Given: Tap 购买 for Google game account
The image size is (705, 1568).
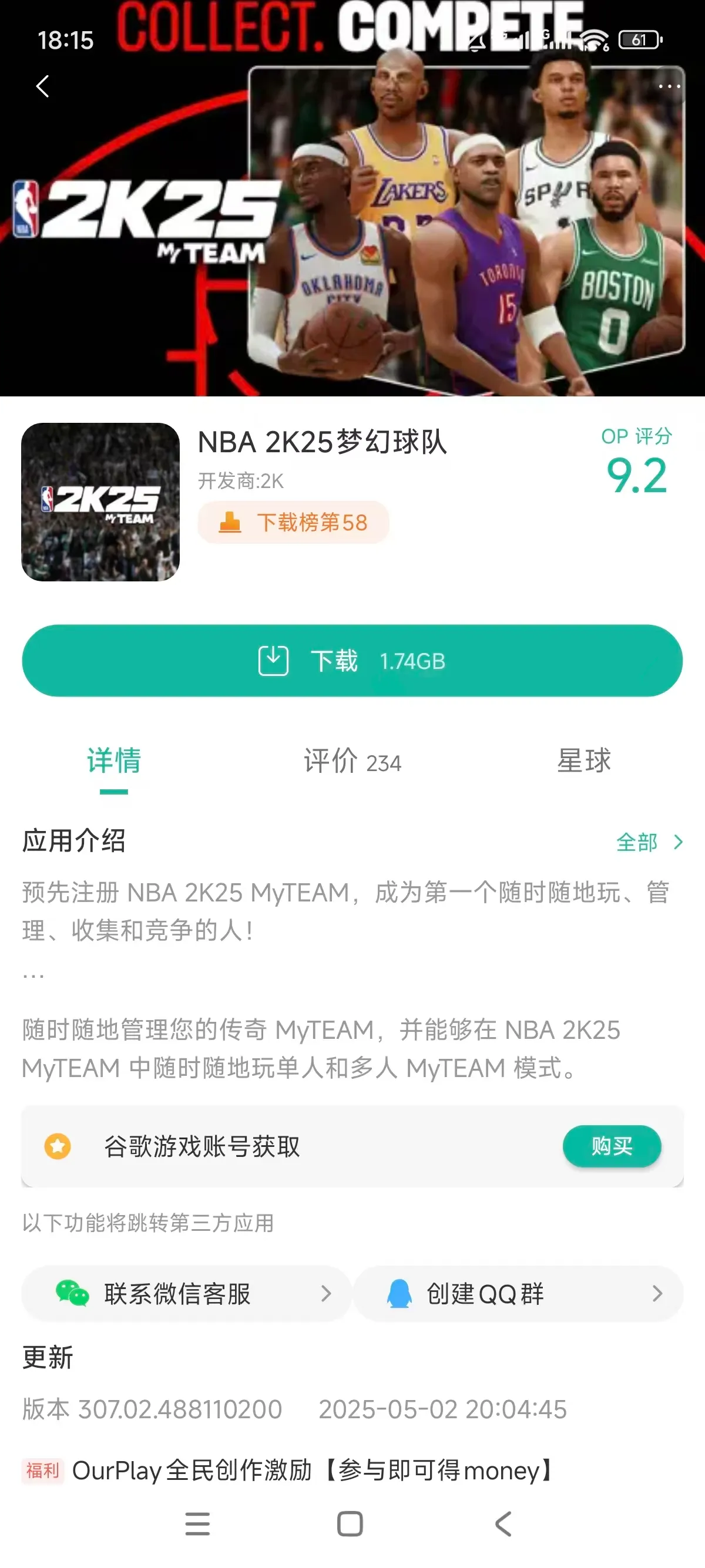Looking at the screenshot, I should pyautogui.click(x=611, y=1146).
